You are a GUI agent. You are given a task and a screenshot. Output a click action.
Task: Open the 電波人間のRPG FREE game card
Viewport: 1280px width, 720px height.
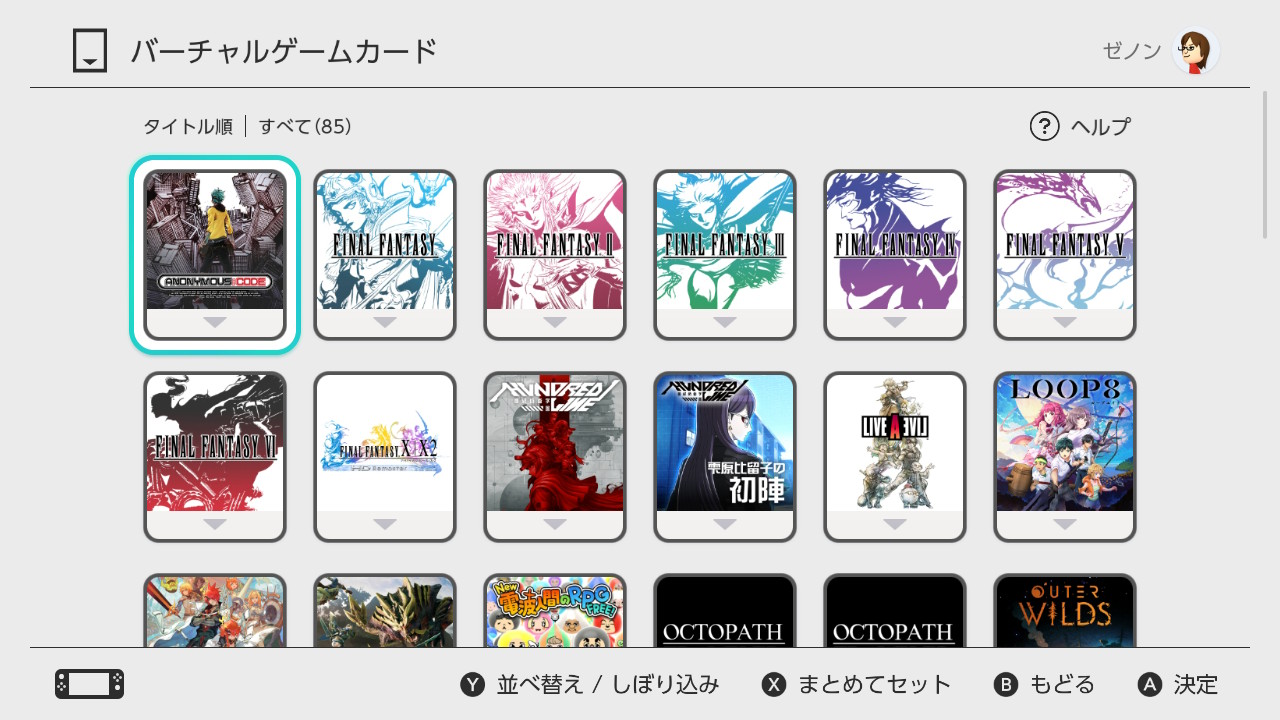pos(555,612)
